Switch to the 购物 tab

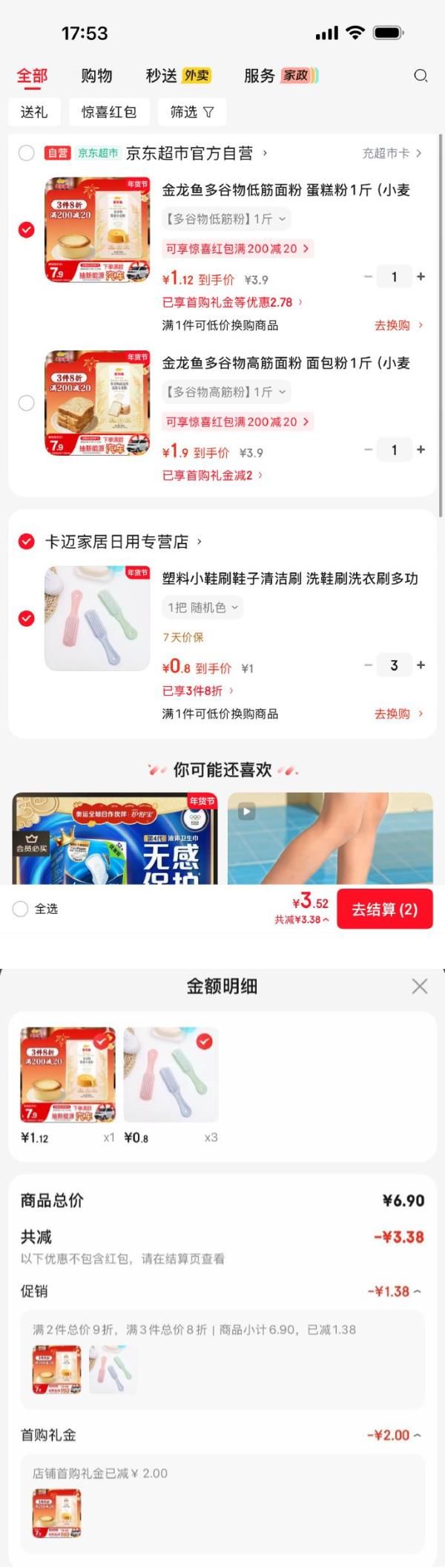96,76
